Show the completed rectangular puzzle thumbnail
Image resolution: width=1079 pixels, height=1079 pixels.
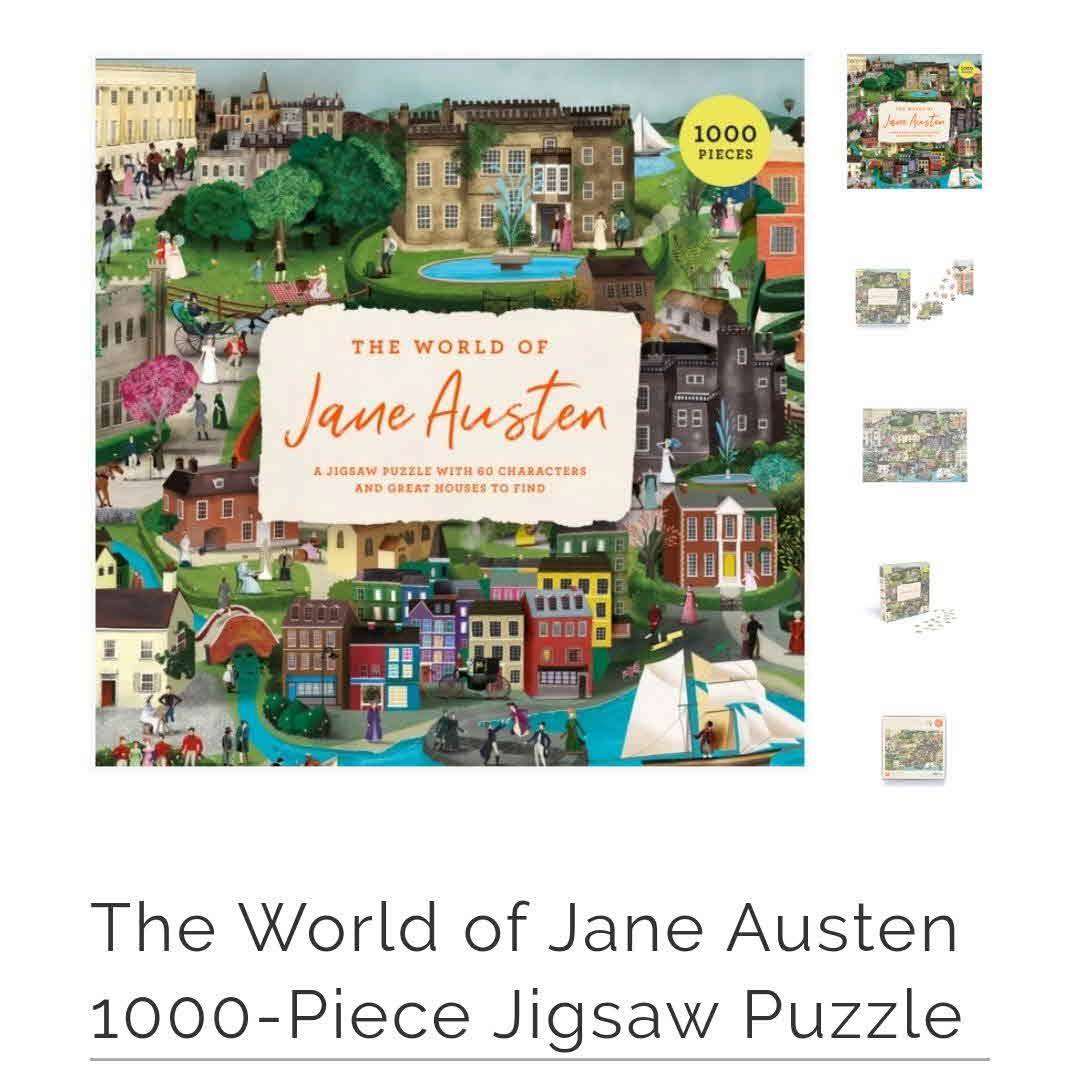coord(914,444)
